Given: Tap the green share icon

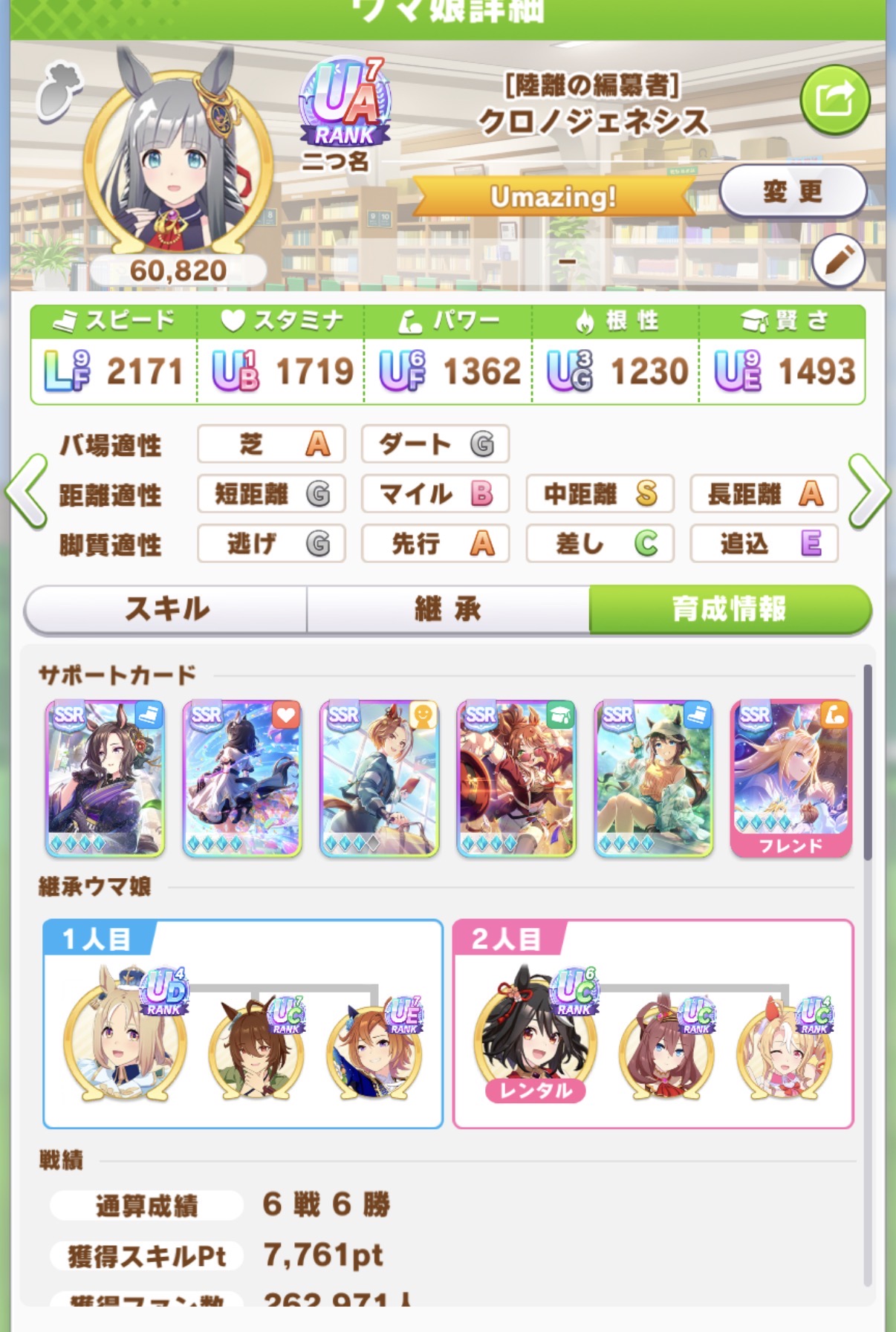Looking at the screenshot, I should click(834, 100).
